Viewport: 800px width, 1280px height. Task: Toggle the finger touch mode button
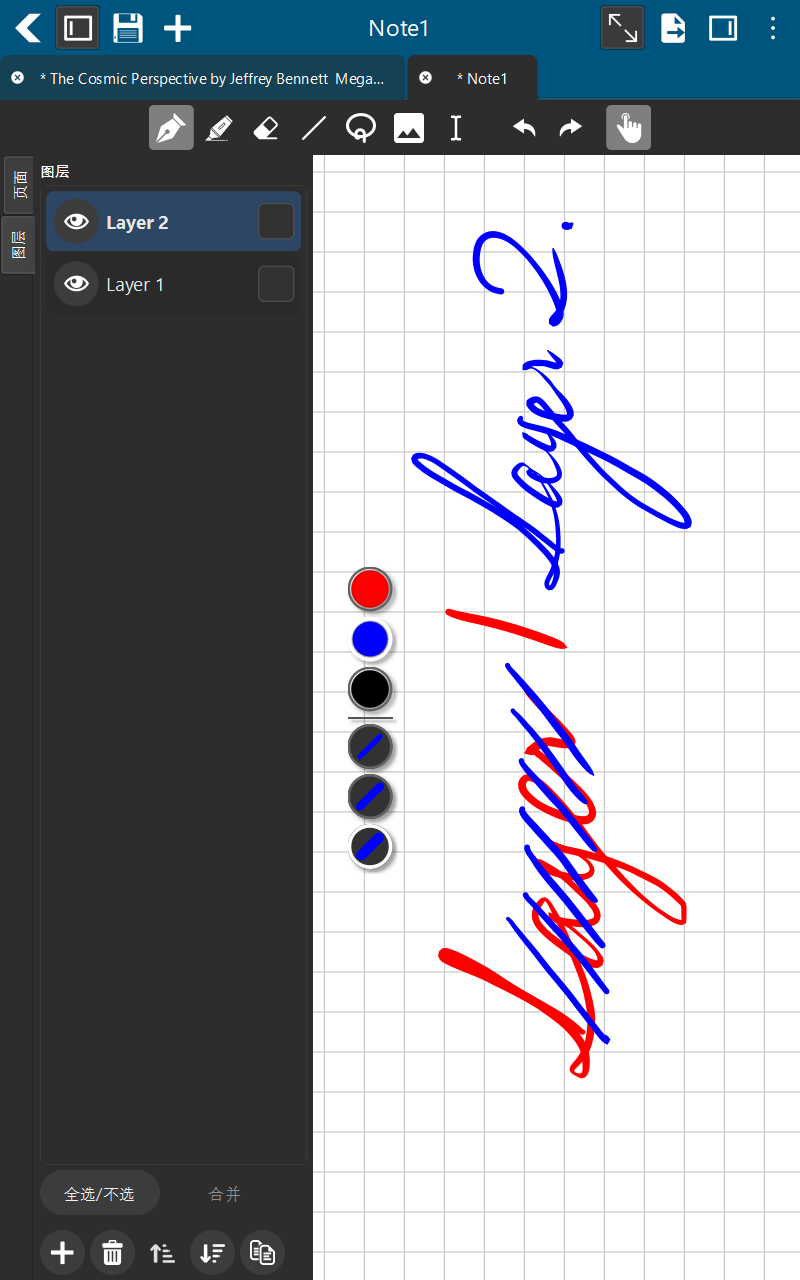coord(628,128)
